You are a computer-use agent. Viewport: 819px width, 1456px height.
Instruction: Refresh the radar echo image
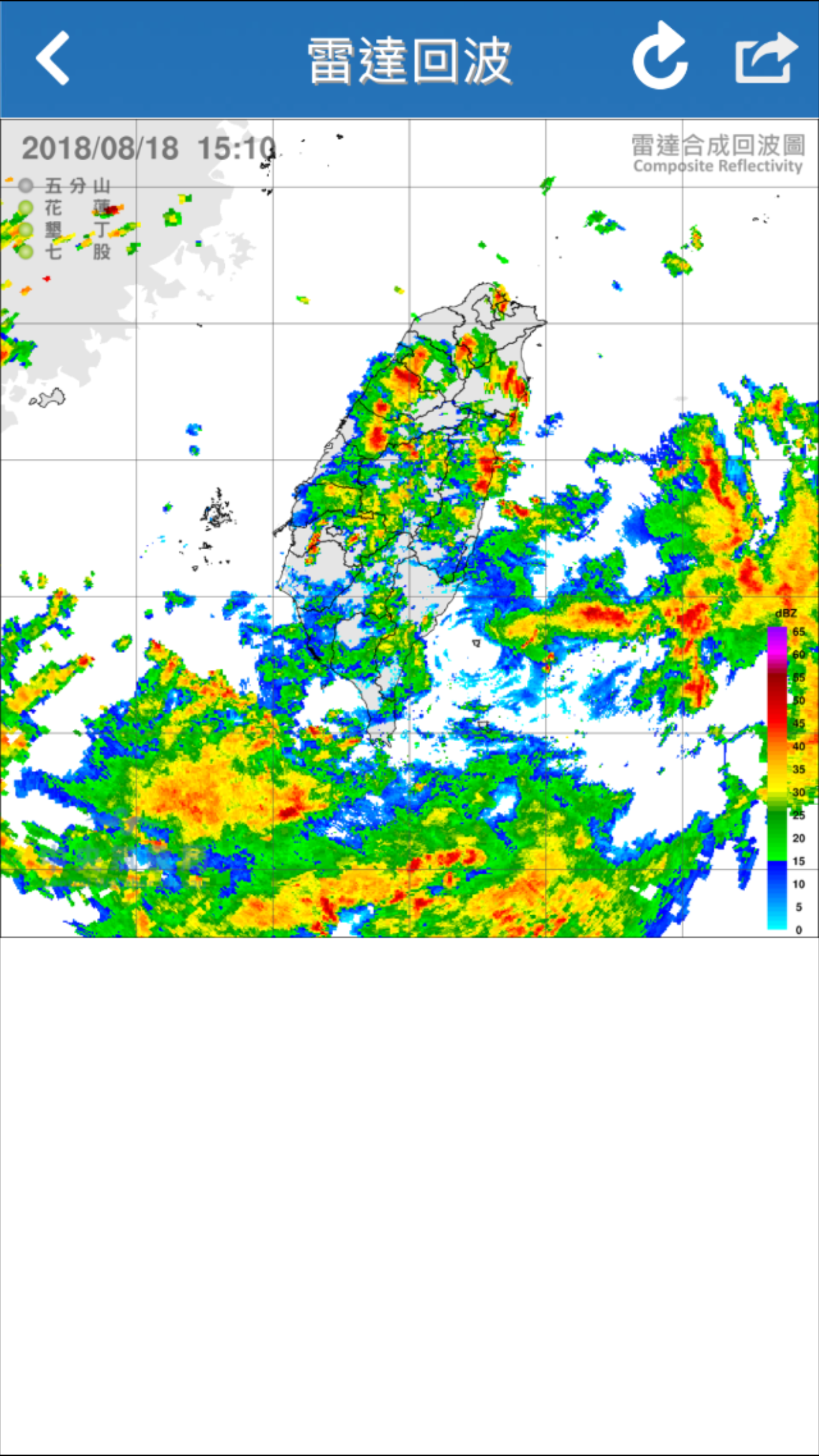tap(660, 56)
